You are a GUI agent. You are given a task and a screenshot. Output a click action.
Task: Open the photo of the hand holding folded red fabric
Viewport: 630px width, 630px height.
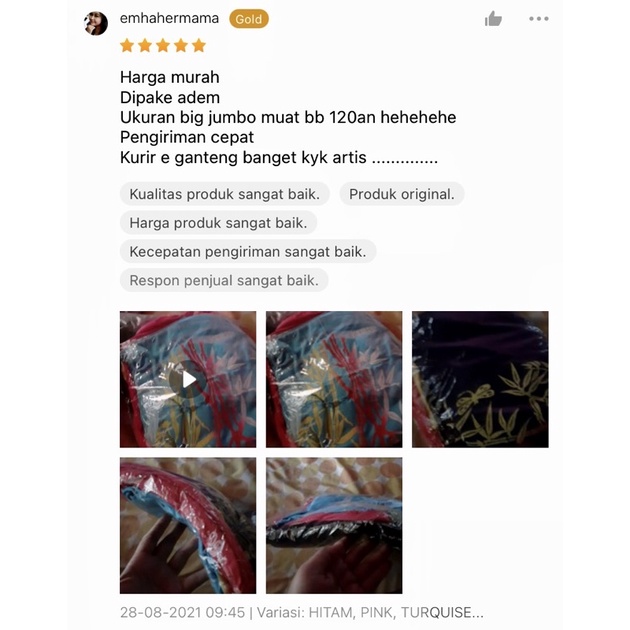click(188, 525)
